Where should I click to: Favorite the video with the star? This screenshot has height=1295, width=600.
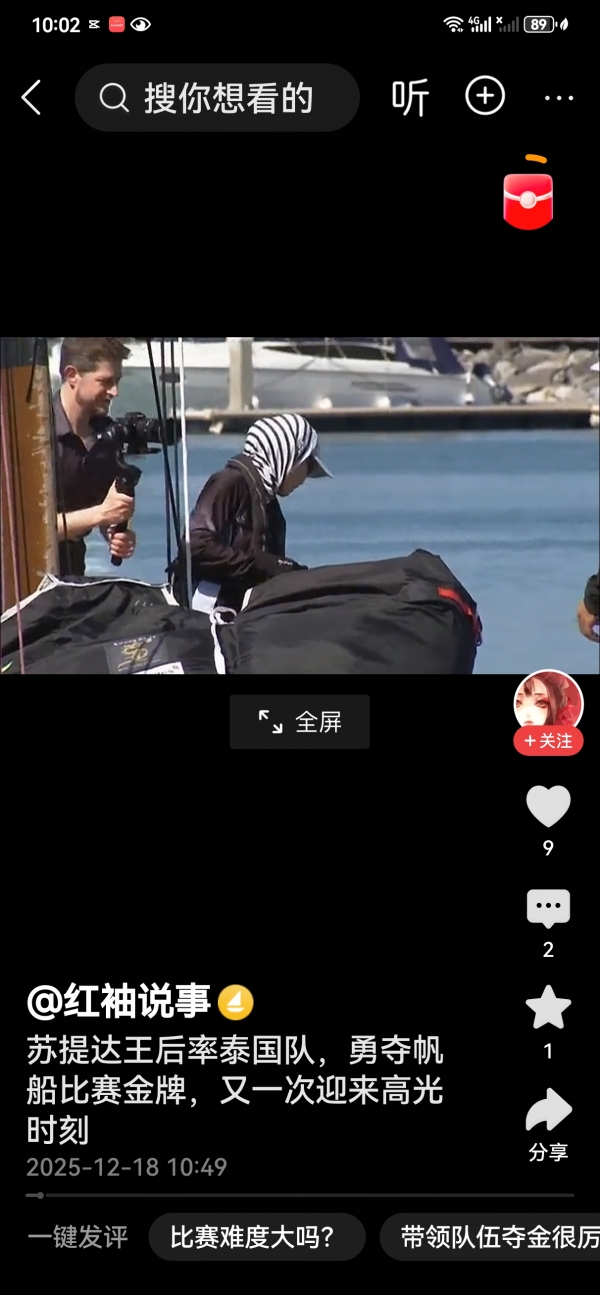(x=548, y=1007)
